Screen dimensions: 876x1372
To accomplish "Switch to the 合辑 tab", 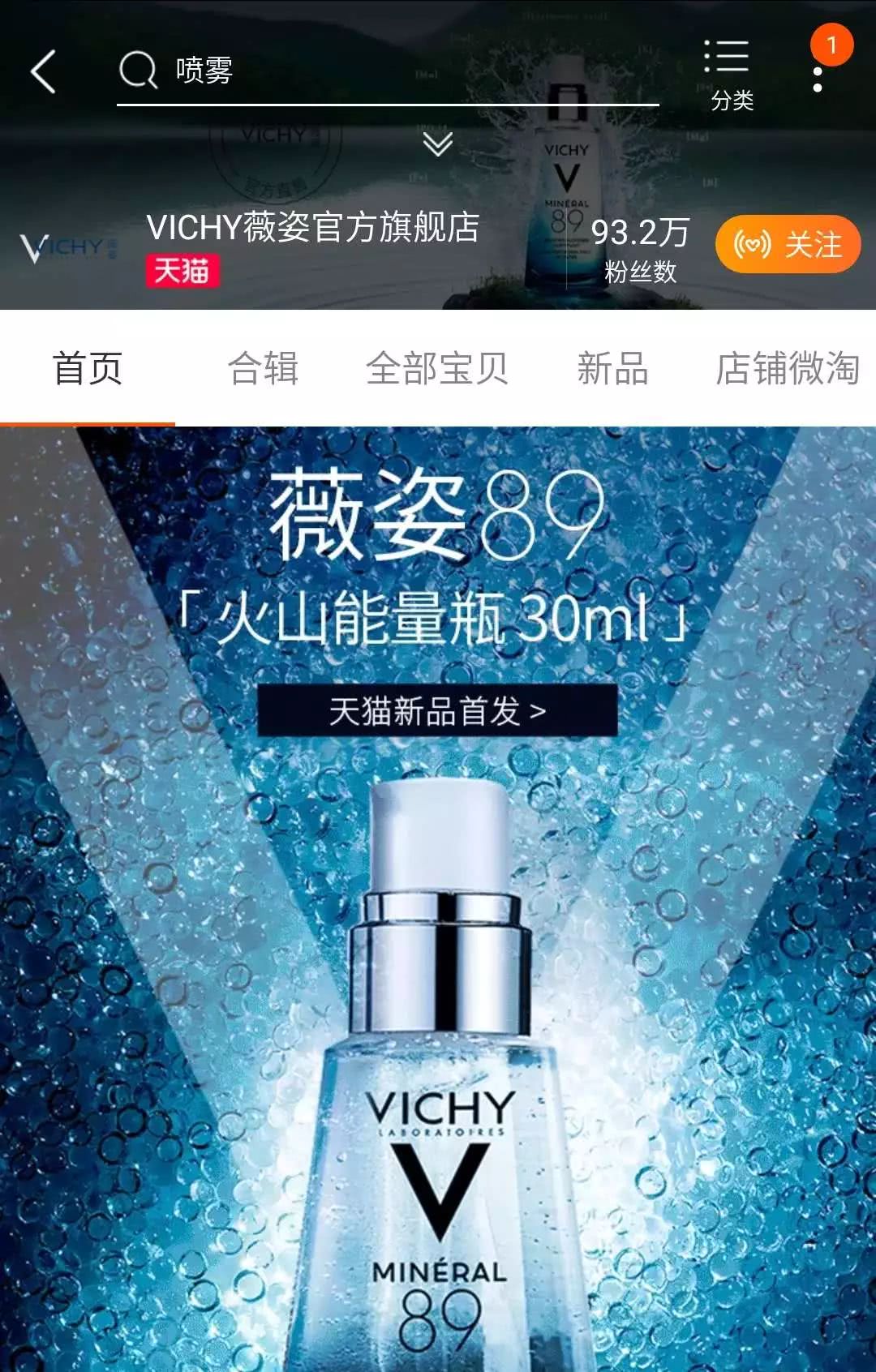I will point(264,369).
